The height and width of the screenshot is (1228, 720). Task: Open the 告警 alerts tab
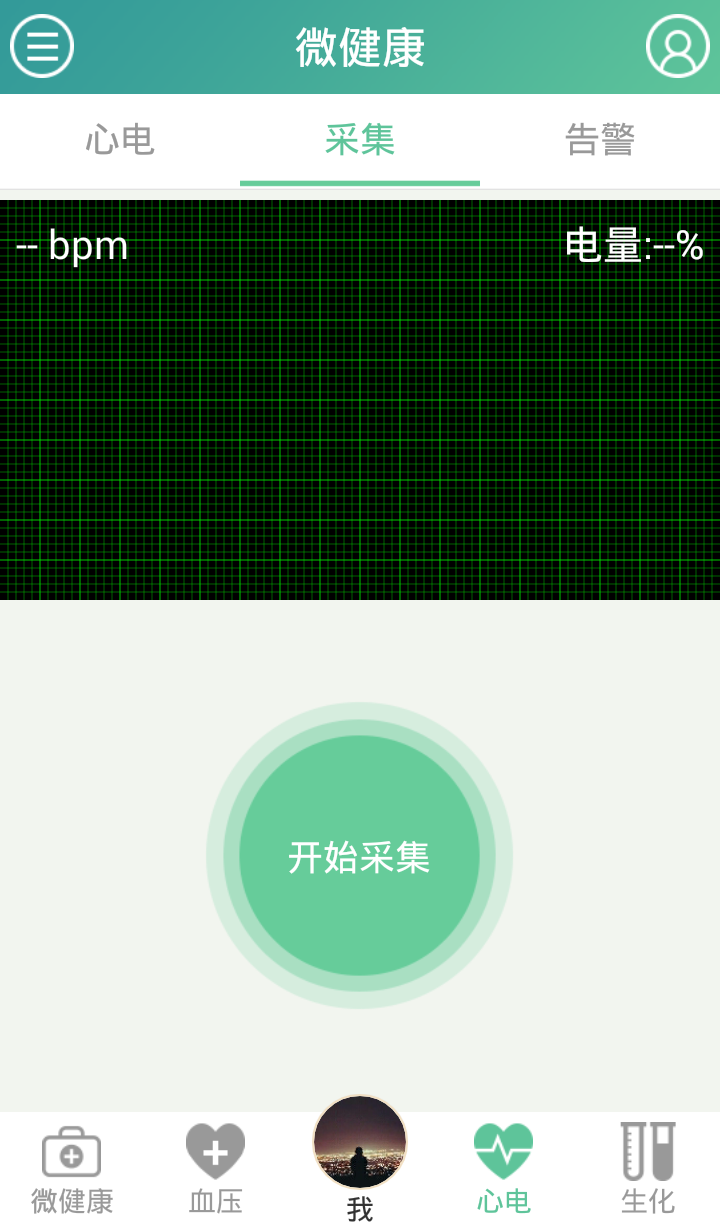pyautogui.click(x=598, y=141)
